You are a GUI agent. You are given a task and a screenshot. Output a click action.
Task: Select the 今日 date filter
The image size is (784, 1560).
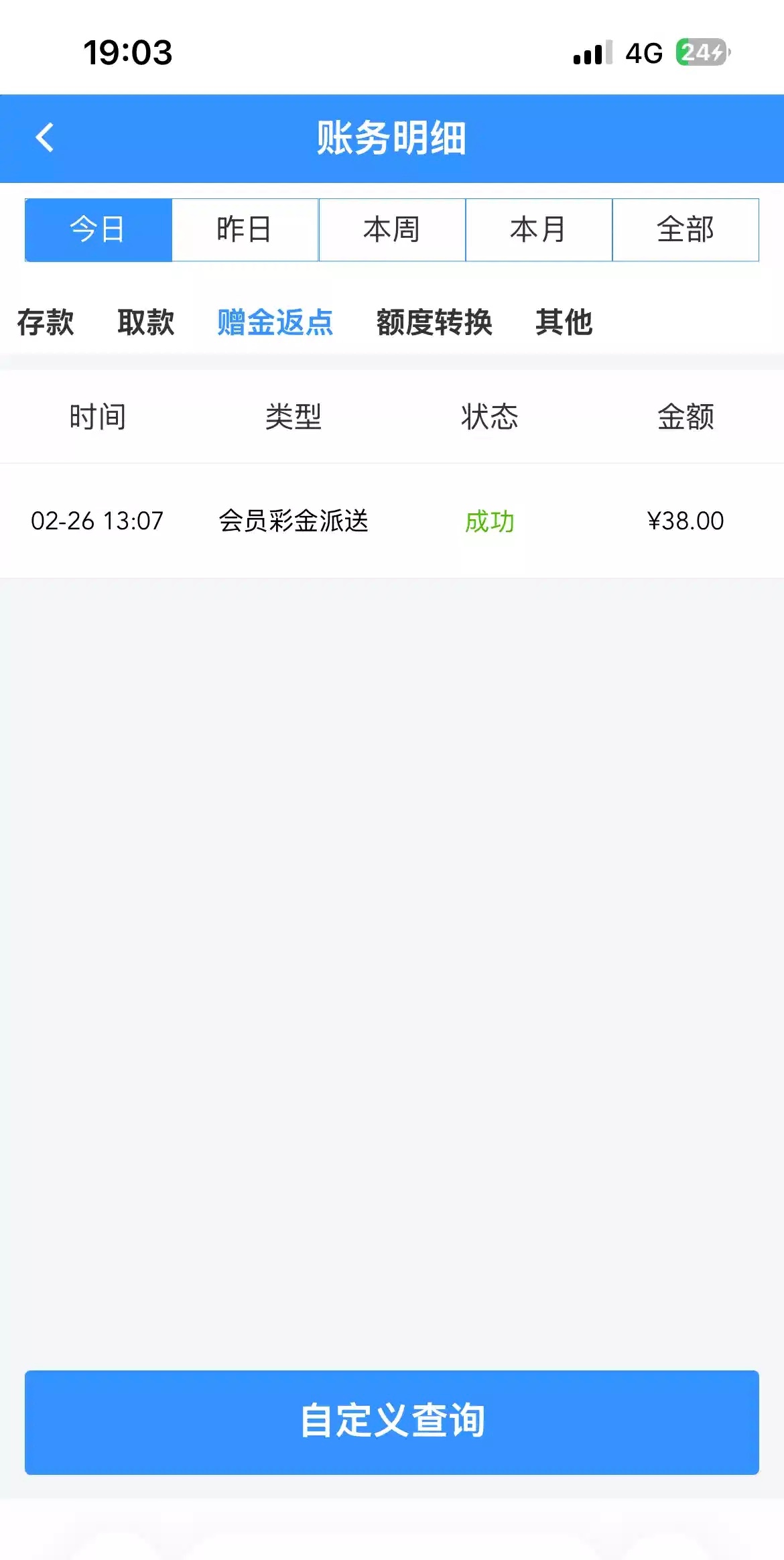(99, 230)
